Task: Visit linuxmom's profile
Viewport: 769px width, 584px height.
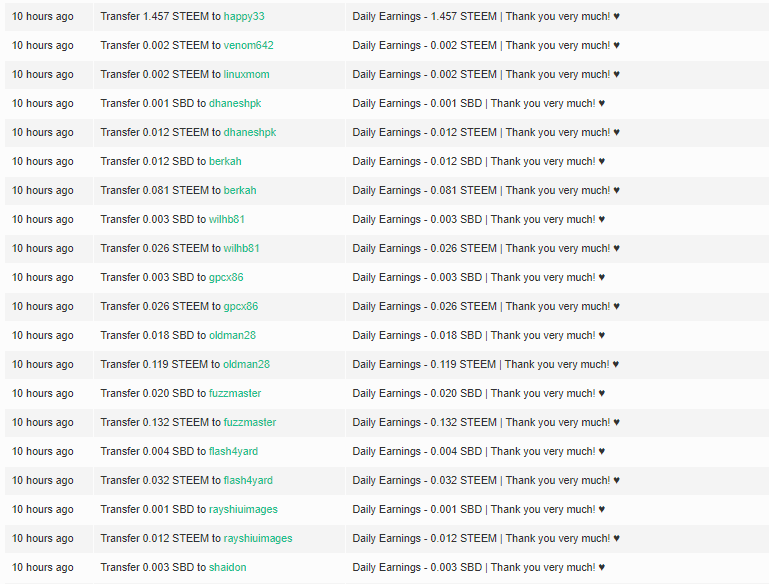Action: click(246, 74)
